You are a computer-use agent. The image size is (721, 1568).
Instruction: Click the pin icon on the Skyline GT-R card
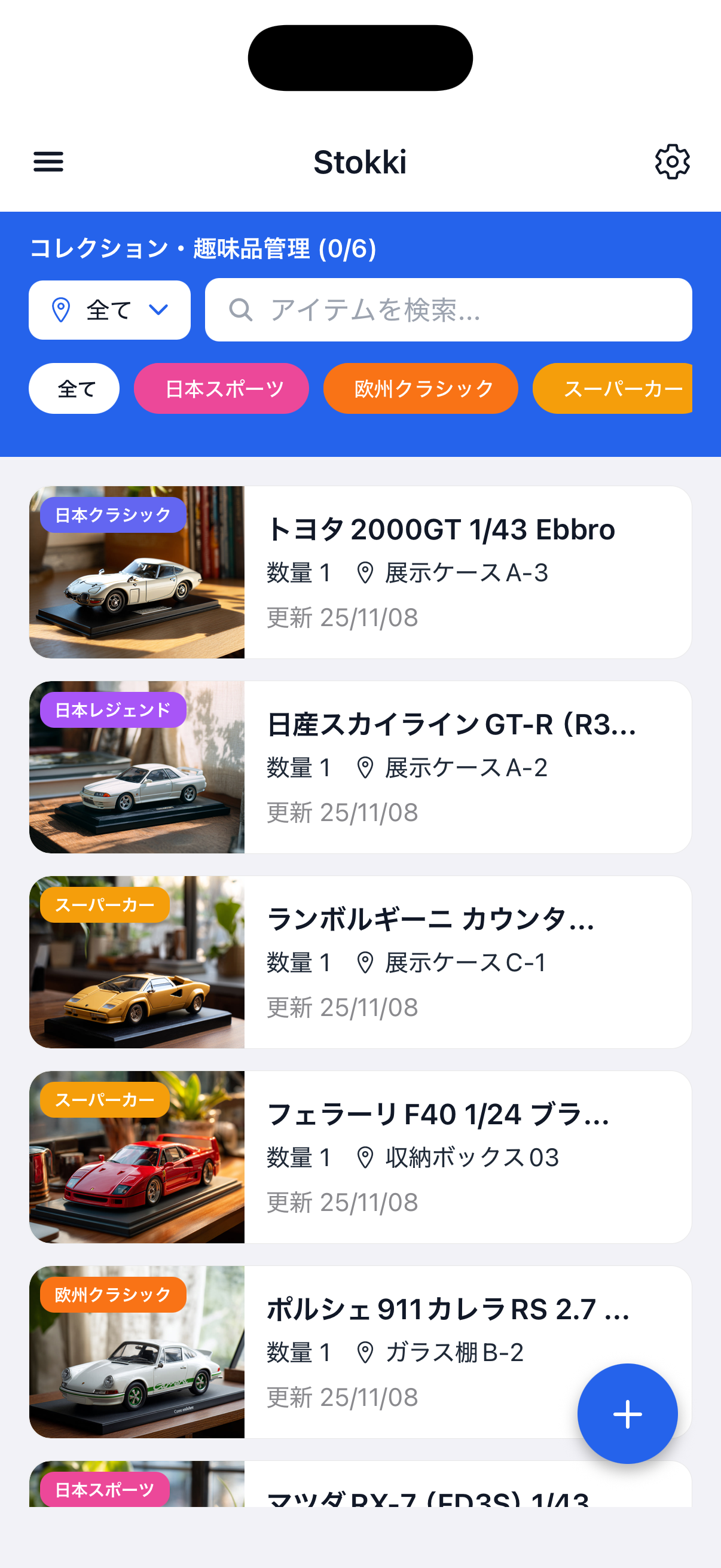click(365, 767)
